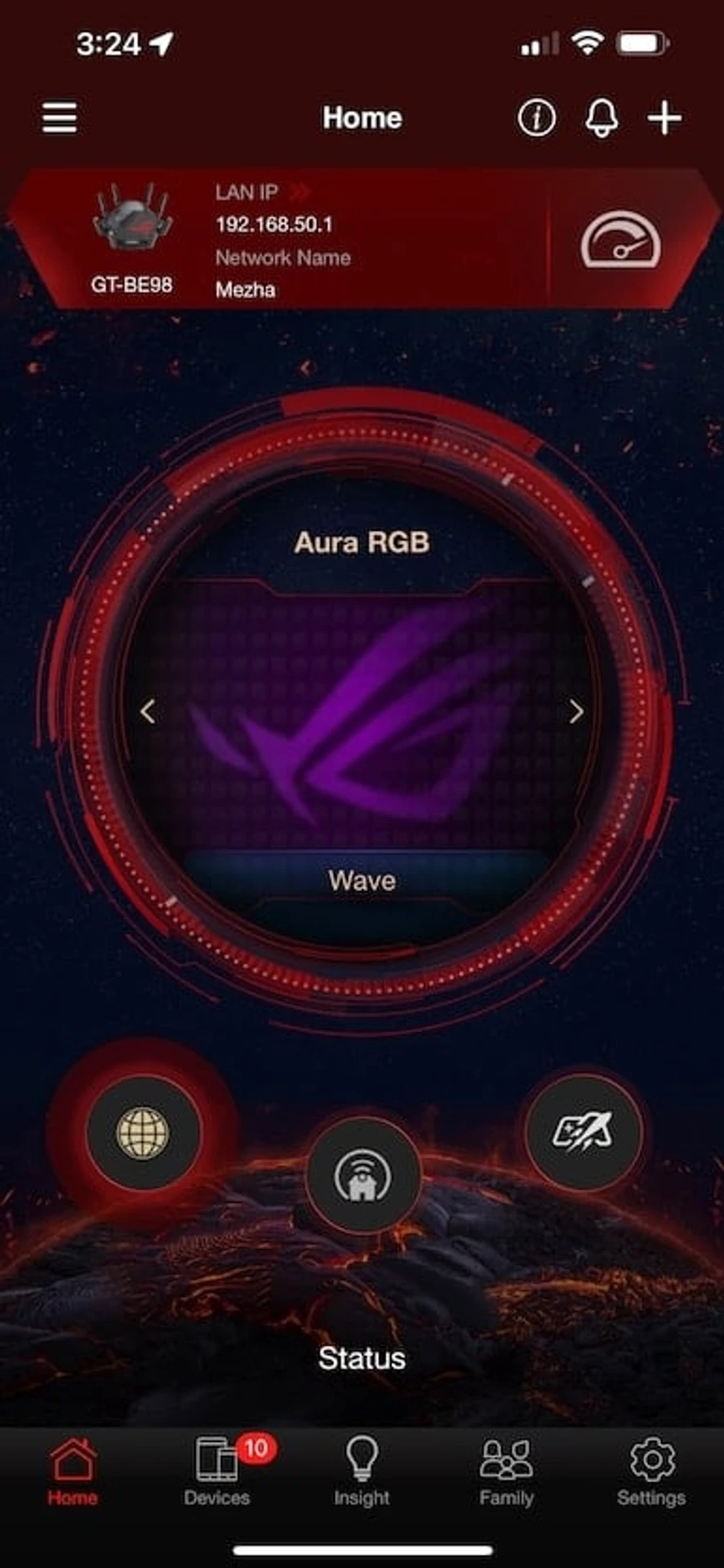Tap the info icon in the header

point(536,118)
